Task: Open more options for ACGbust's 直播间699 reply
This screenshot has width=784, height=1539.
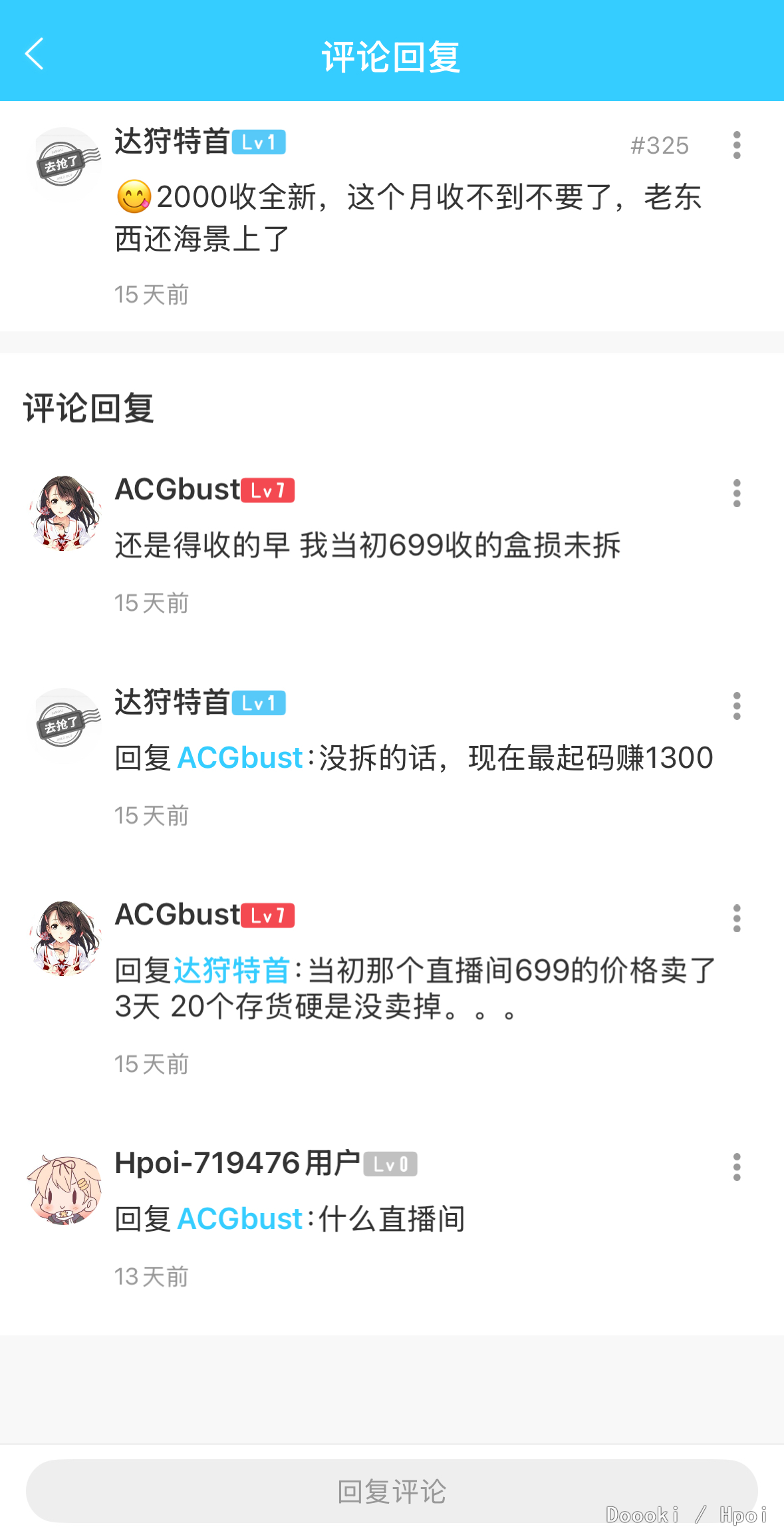Action: pyautogui.click(x=736, y=918)
